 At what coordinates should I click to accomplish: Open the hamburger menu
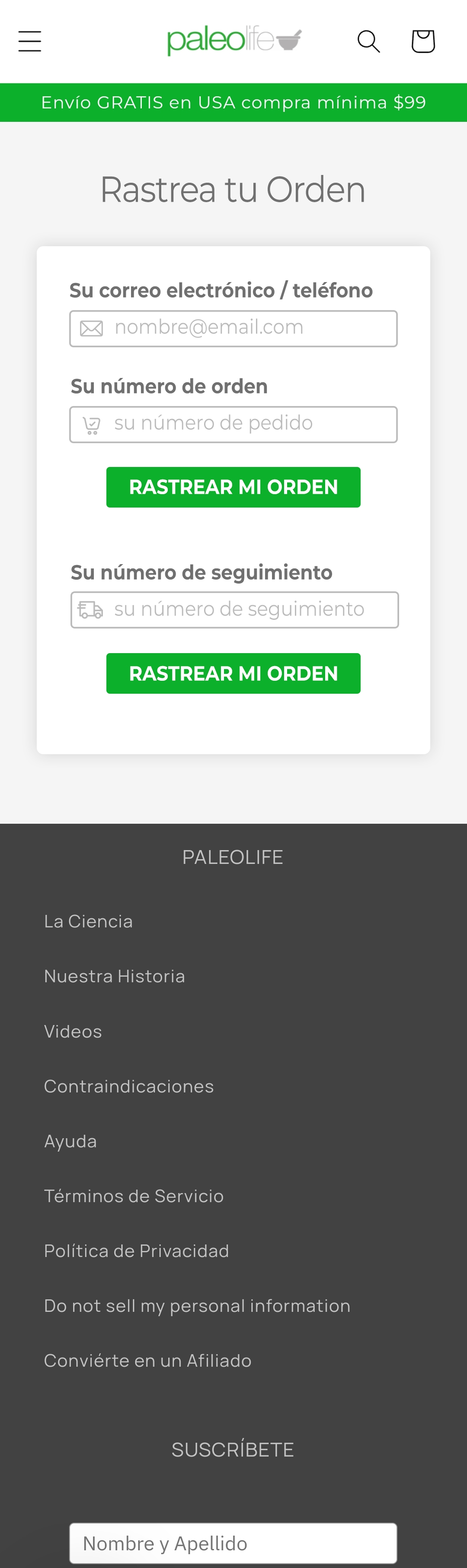coord(29,41)
